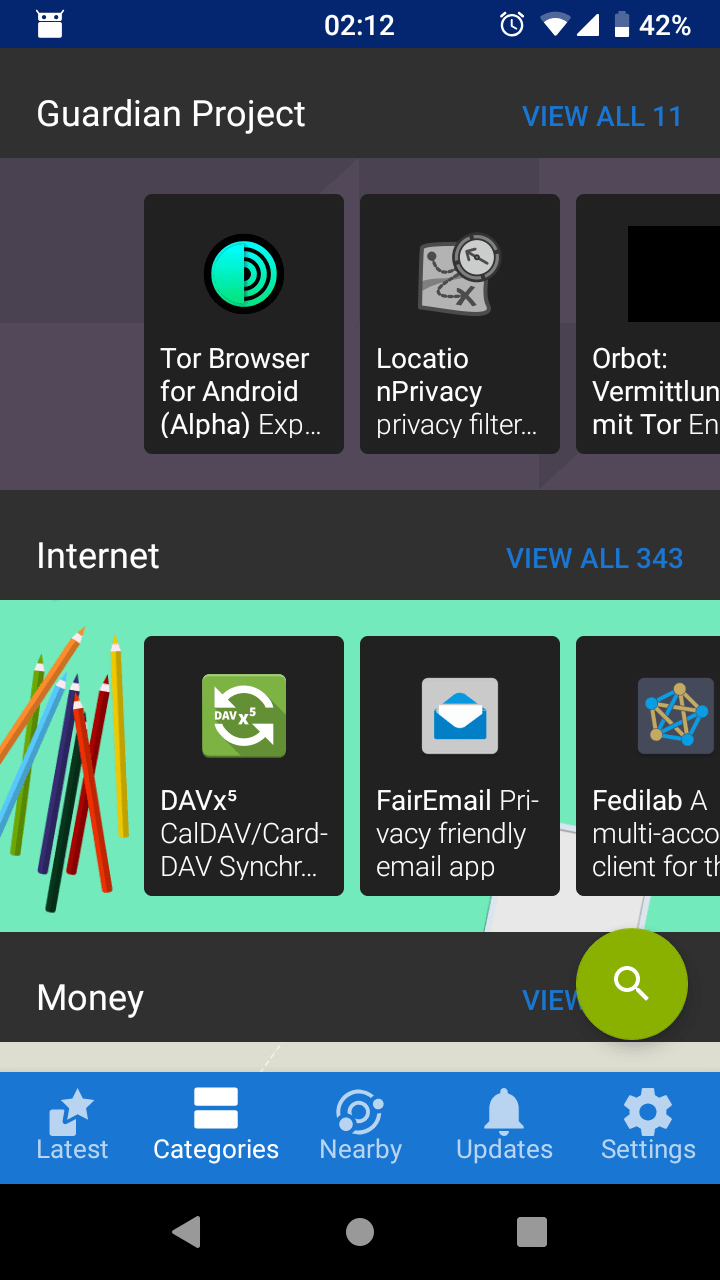View all 343 Internet apps
This screenshot has height=1280, width=720.
pyautogui.click(x=595, y=558)
